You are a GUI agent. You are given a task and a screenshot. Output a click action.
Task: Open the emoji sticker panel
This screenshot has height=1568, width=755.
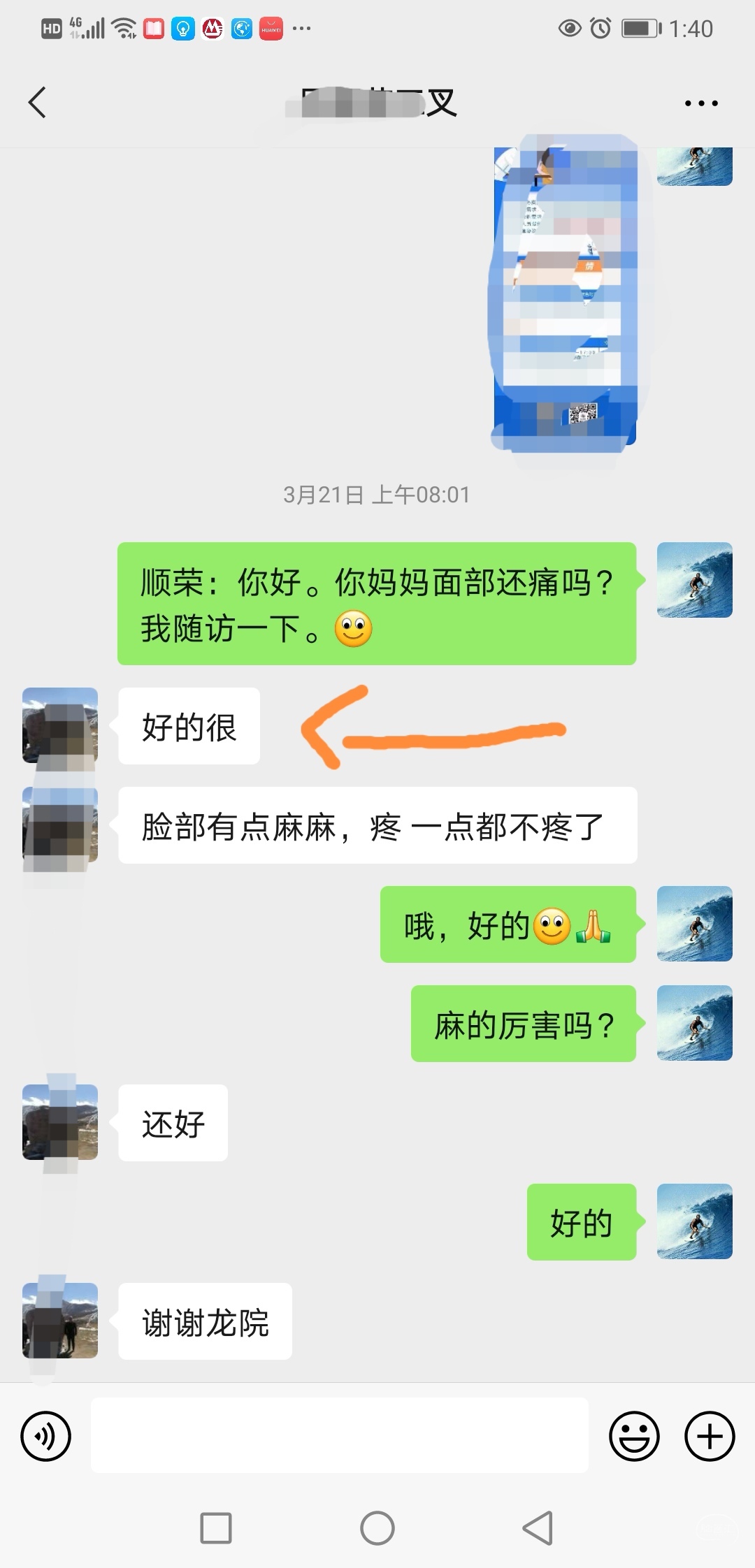pyautogui.click(x=634, y=1437)
